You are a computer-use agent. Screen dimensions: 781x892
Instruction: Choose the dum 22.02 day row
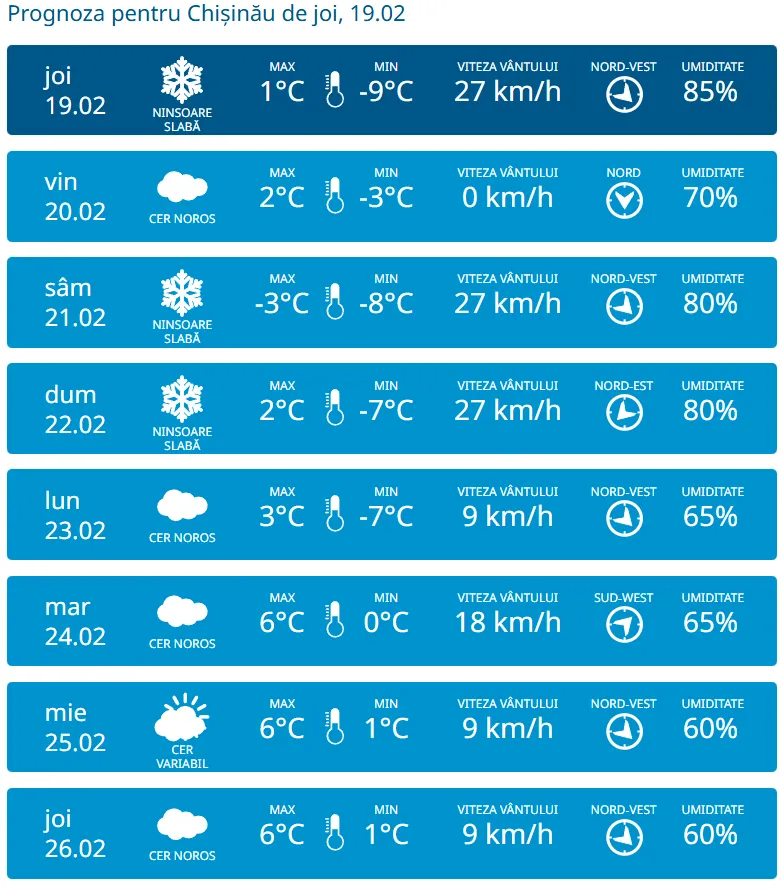pyautogui.click(x=76, y=409)
